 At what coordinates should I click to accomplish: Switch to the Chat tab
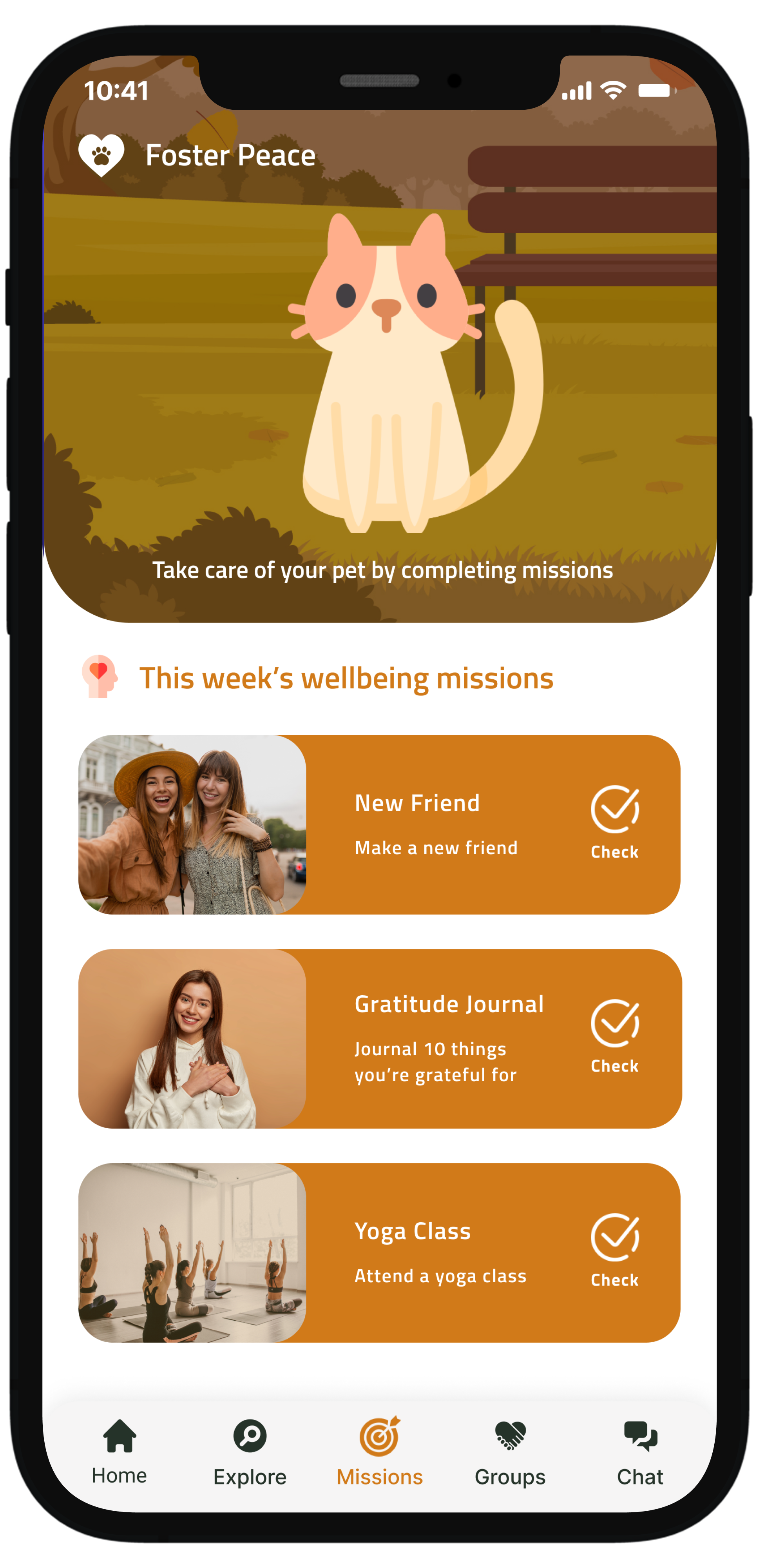click(639, 1452)
